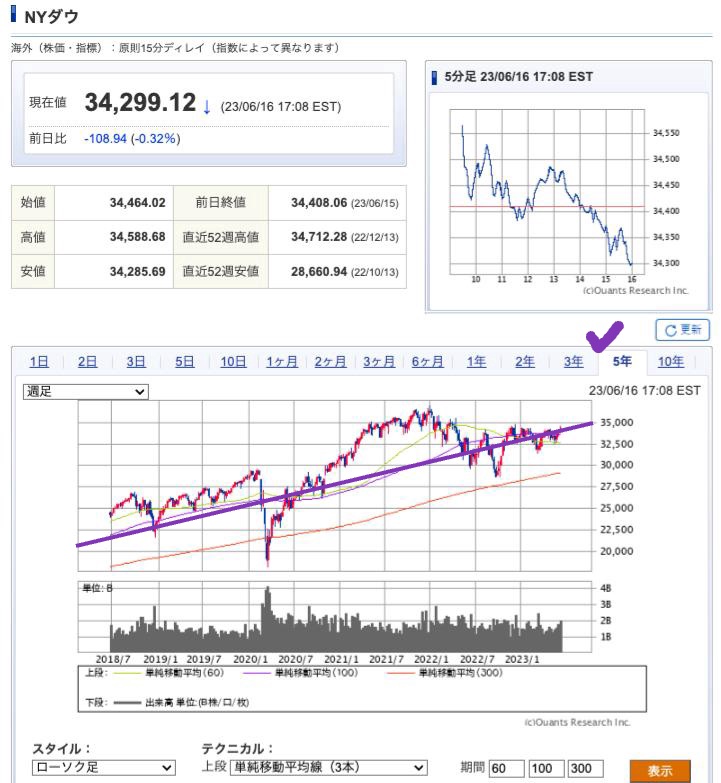Switch chart range to 5日
The height and width of the screenshot is (783, 721).
point(185,362)
